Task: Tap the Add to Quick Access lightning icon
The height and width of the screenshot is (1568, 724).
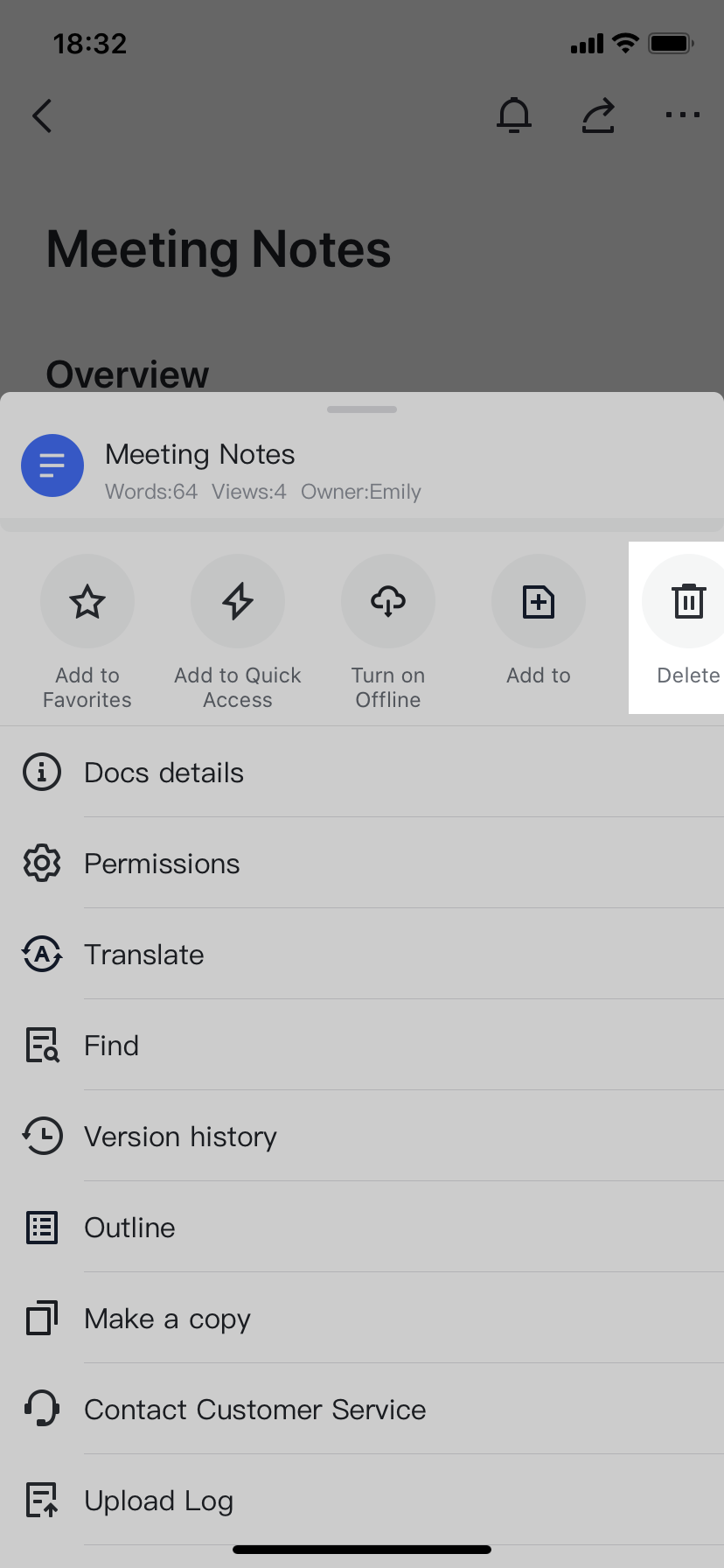Action: coord(238,601)
